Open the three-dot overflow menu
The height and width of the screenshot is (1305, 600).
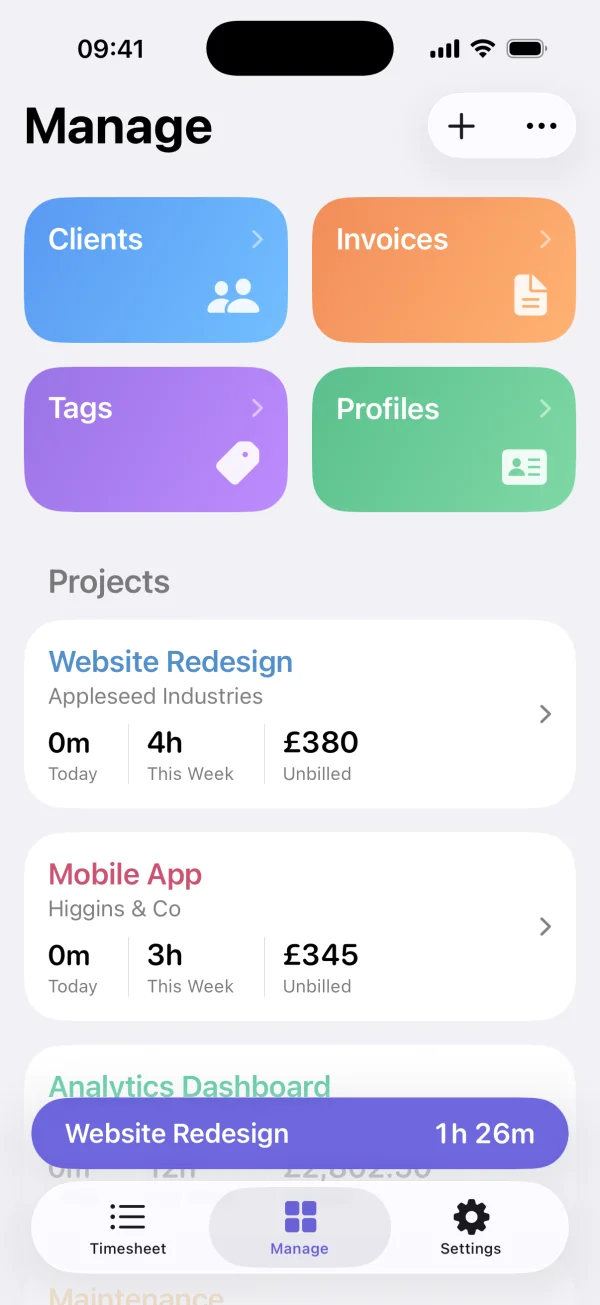point(541,126)
